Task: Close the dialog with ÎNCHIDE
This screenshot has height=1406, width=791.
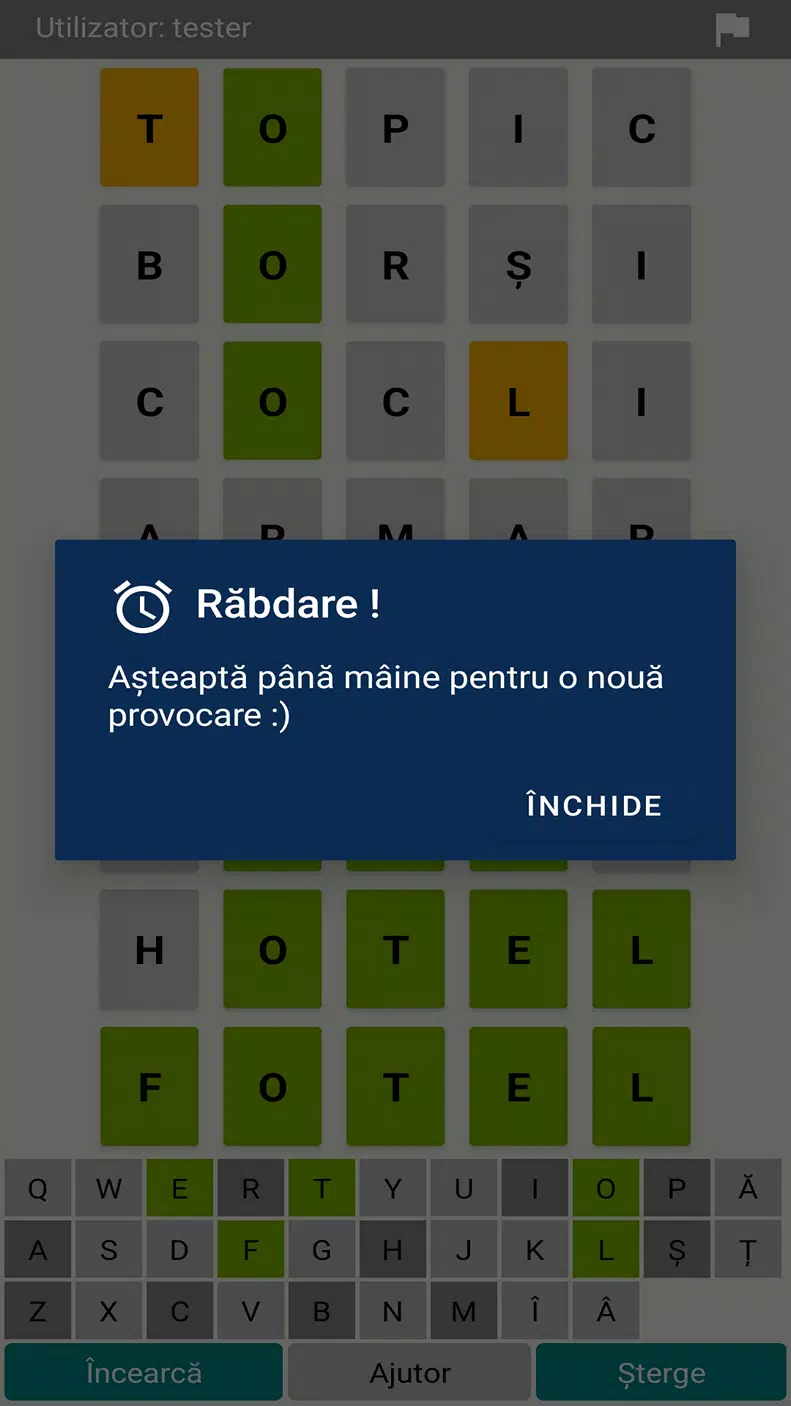Action: click(x=594, y=806)
